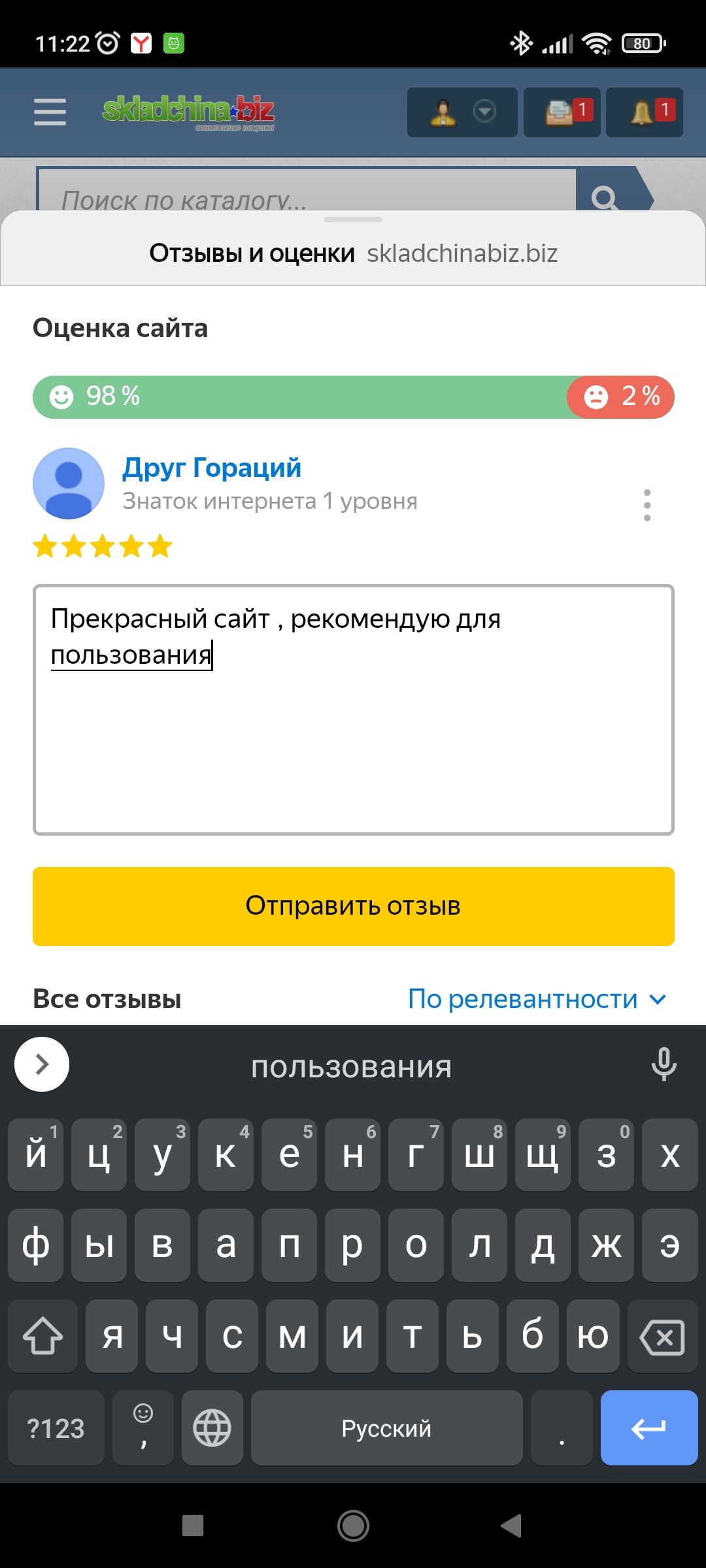Open the notifications bell
706x1568 pixels.
point(645,112)
